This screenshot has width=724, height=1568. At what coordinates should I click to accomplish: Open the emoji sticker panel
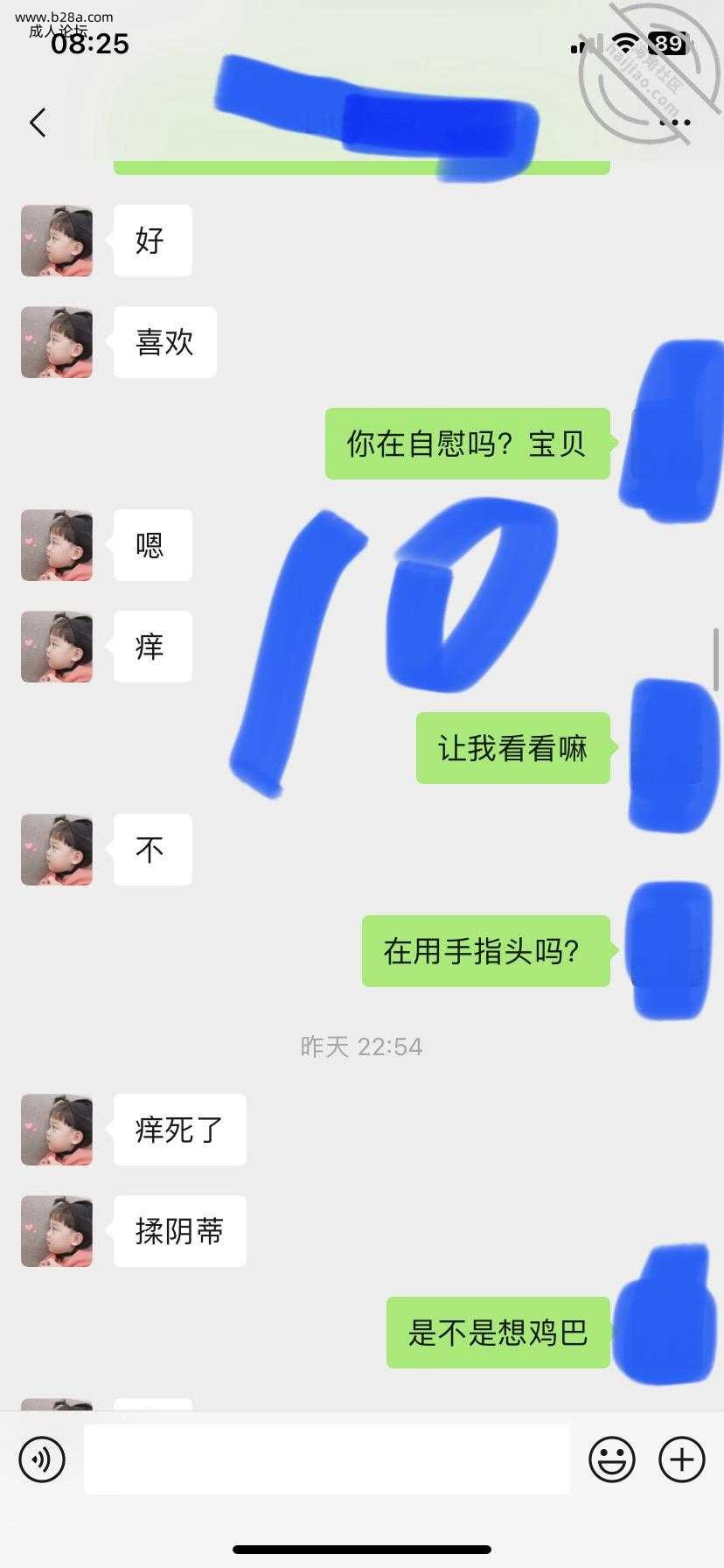click(x=611, y=1459)
